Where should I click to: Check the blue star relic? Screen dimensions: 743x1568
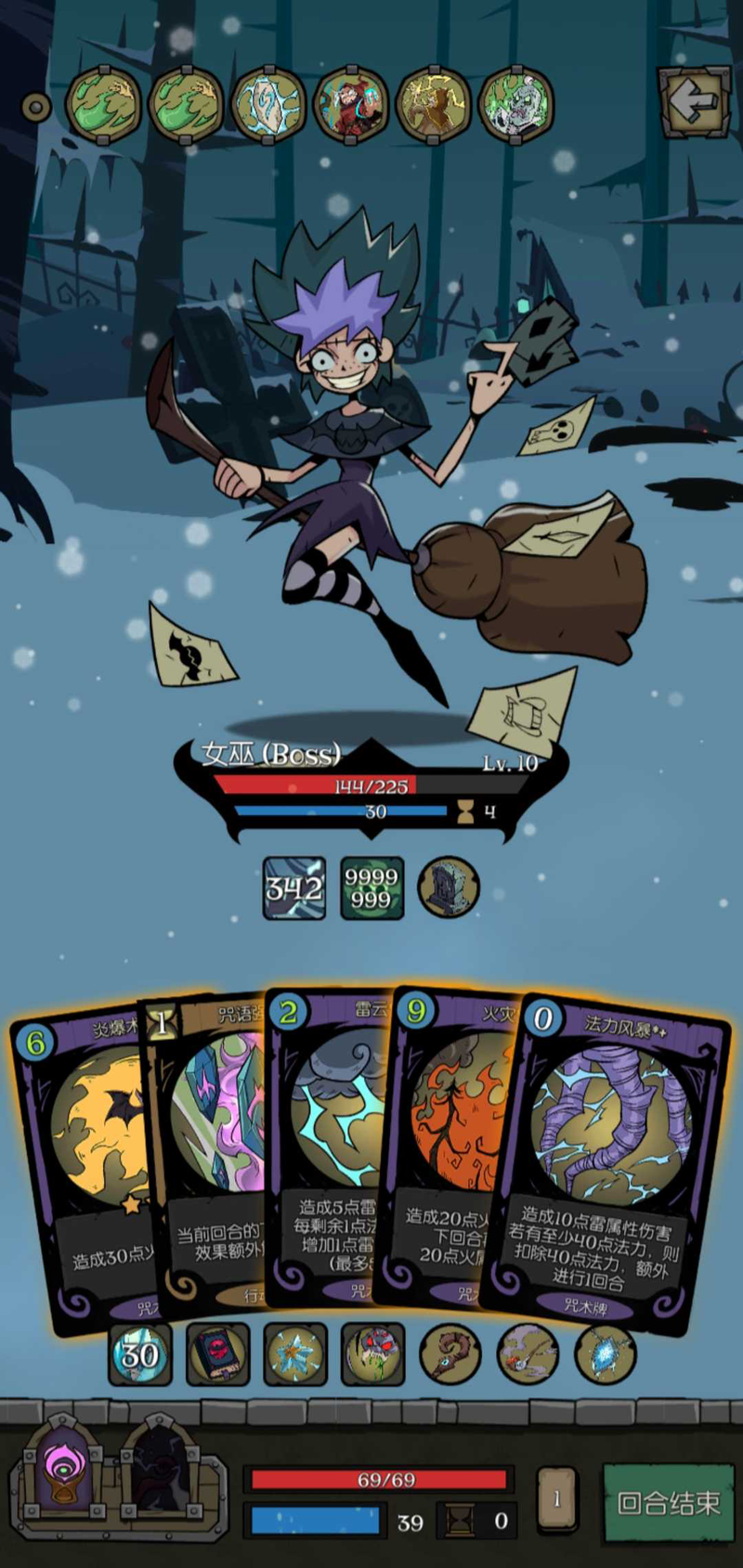[x=295, y=1354]
